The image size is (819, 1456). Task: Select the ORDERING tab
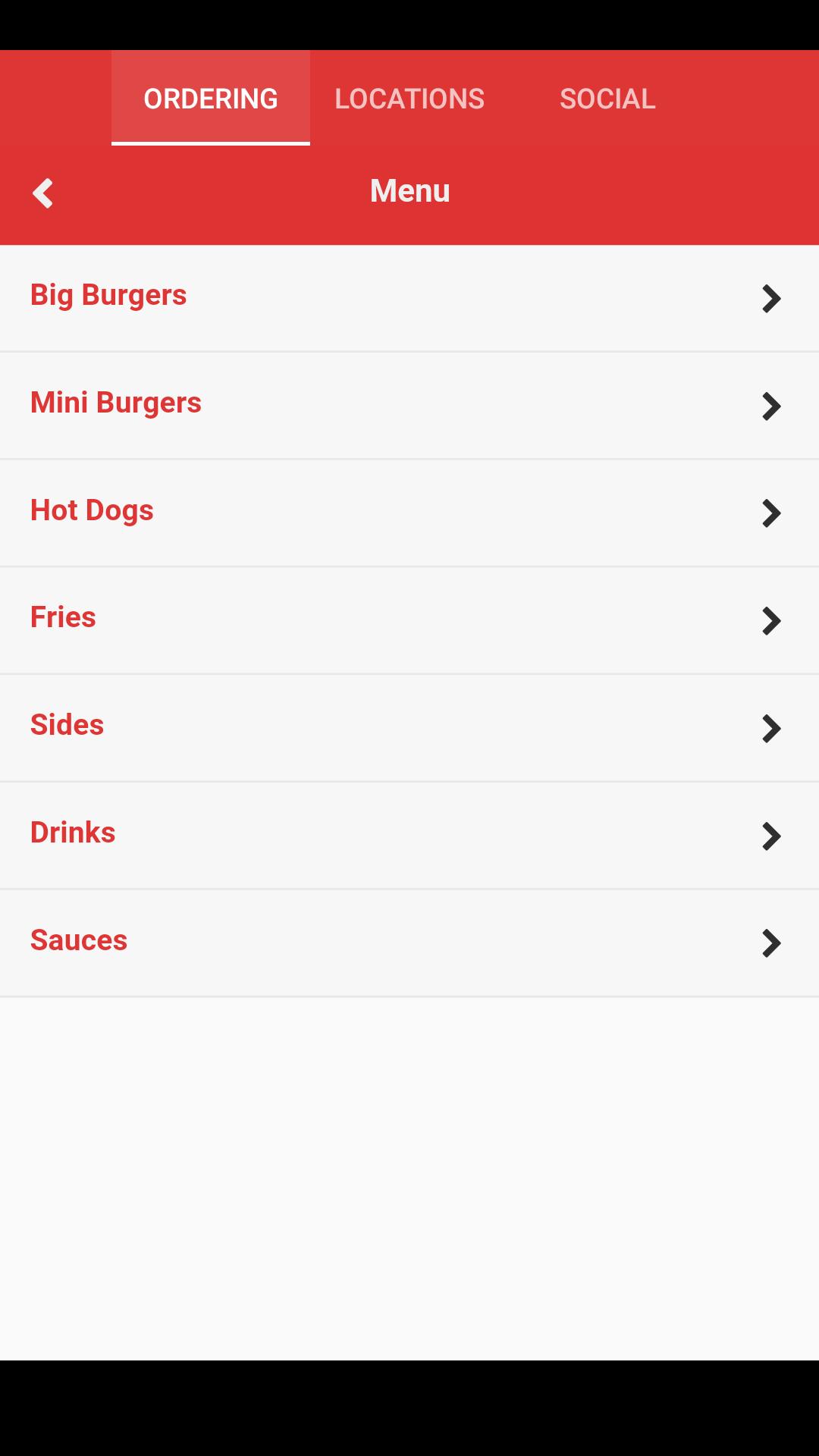point(211,98)
